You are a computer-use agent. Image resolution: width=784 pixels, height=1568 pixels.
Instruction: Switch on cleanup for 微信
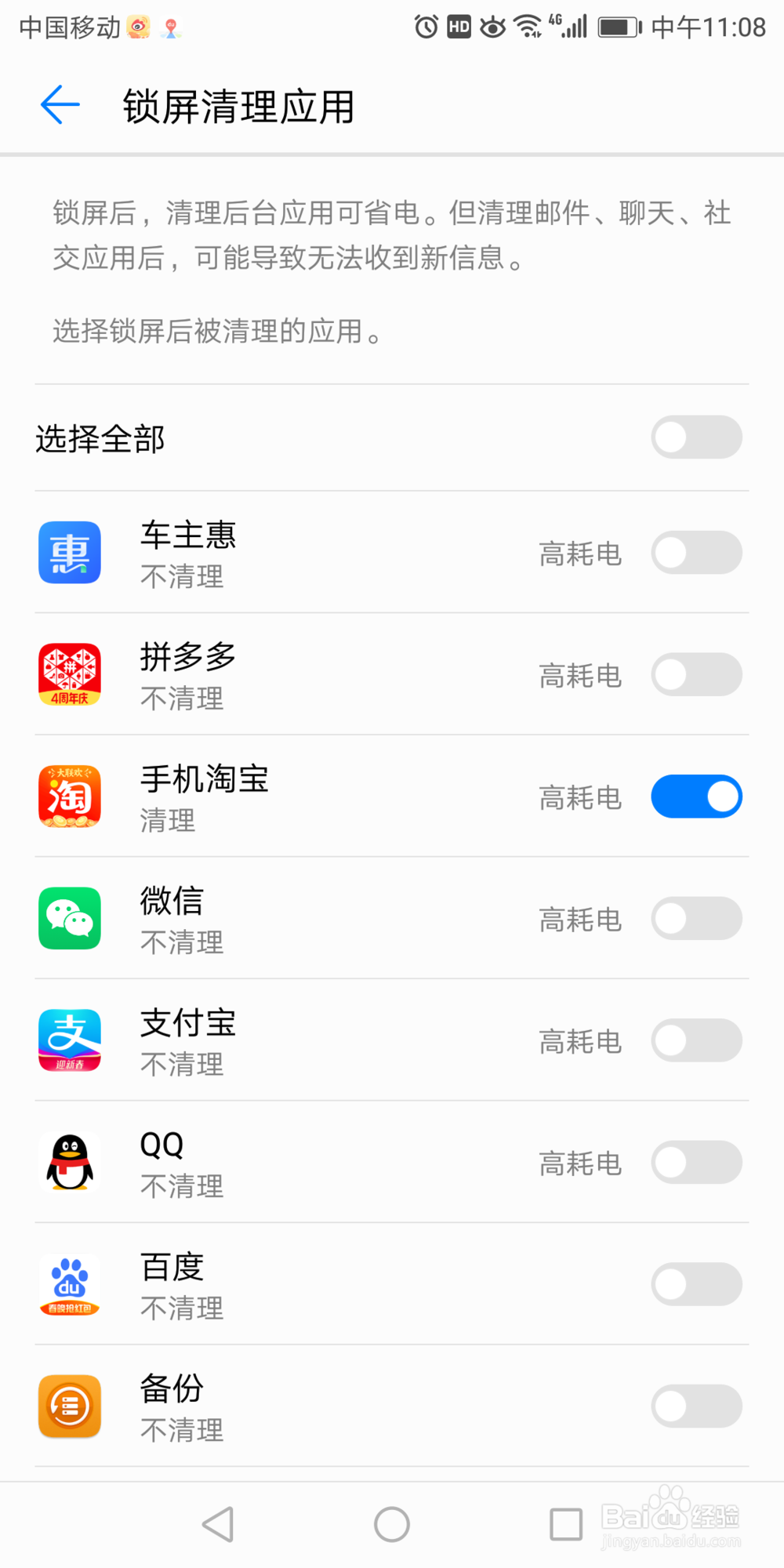tap(696, 919)
